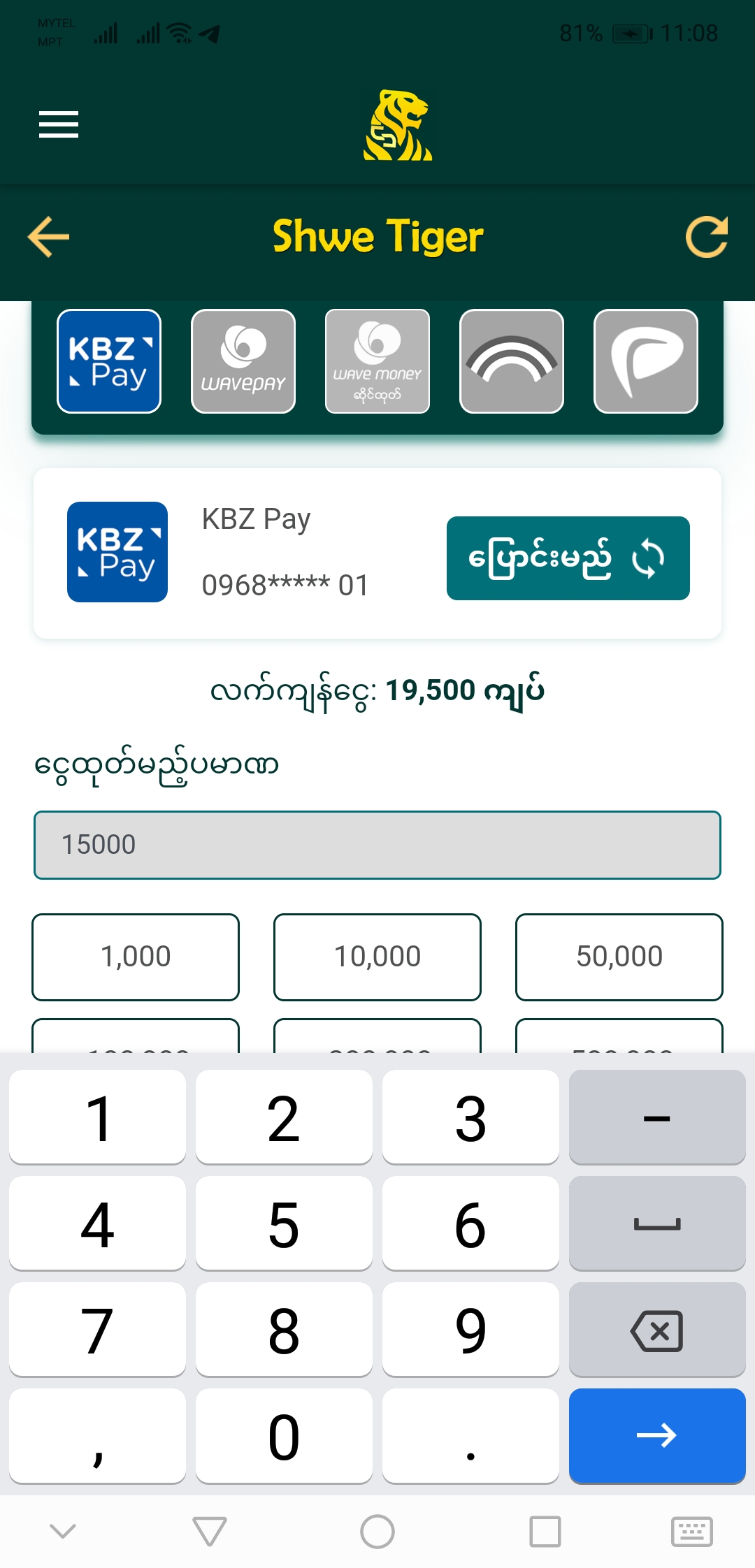
Task: Type digit 5 on the keypad
Action: [284, 1224]
